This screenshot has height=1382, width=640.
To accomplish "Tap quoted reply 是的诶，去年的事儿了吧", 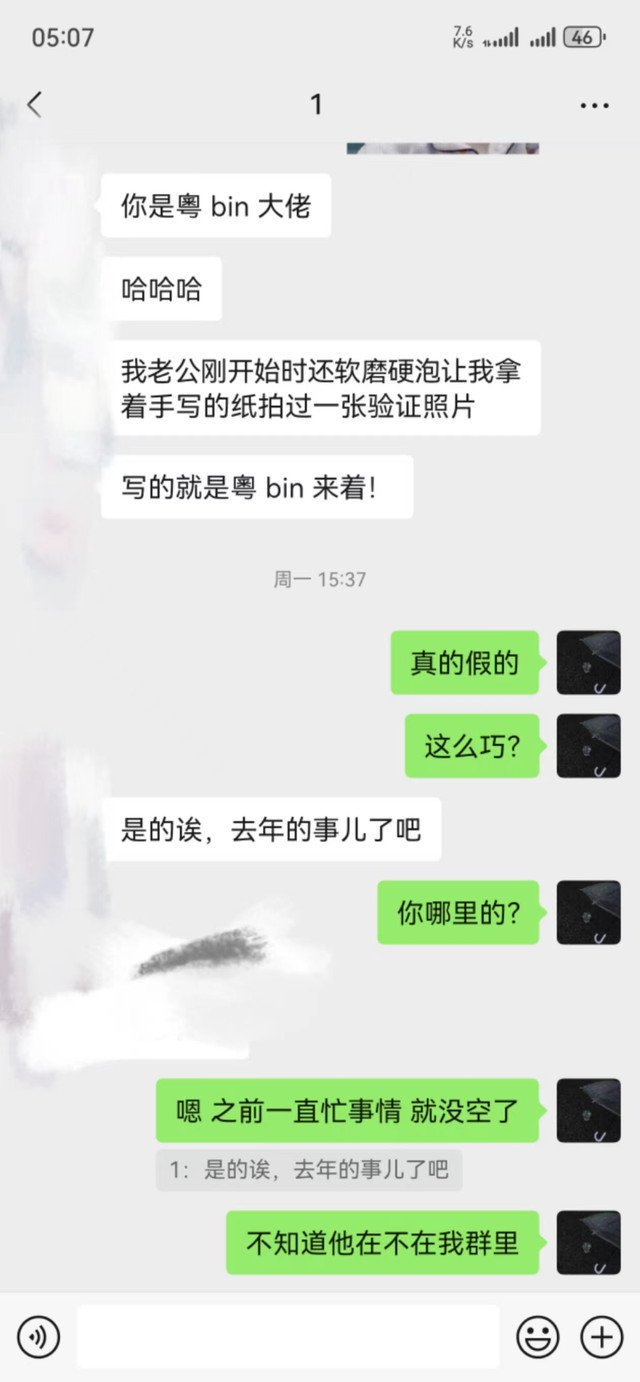I will click(309, 1170).
